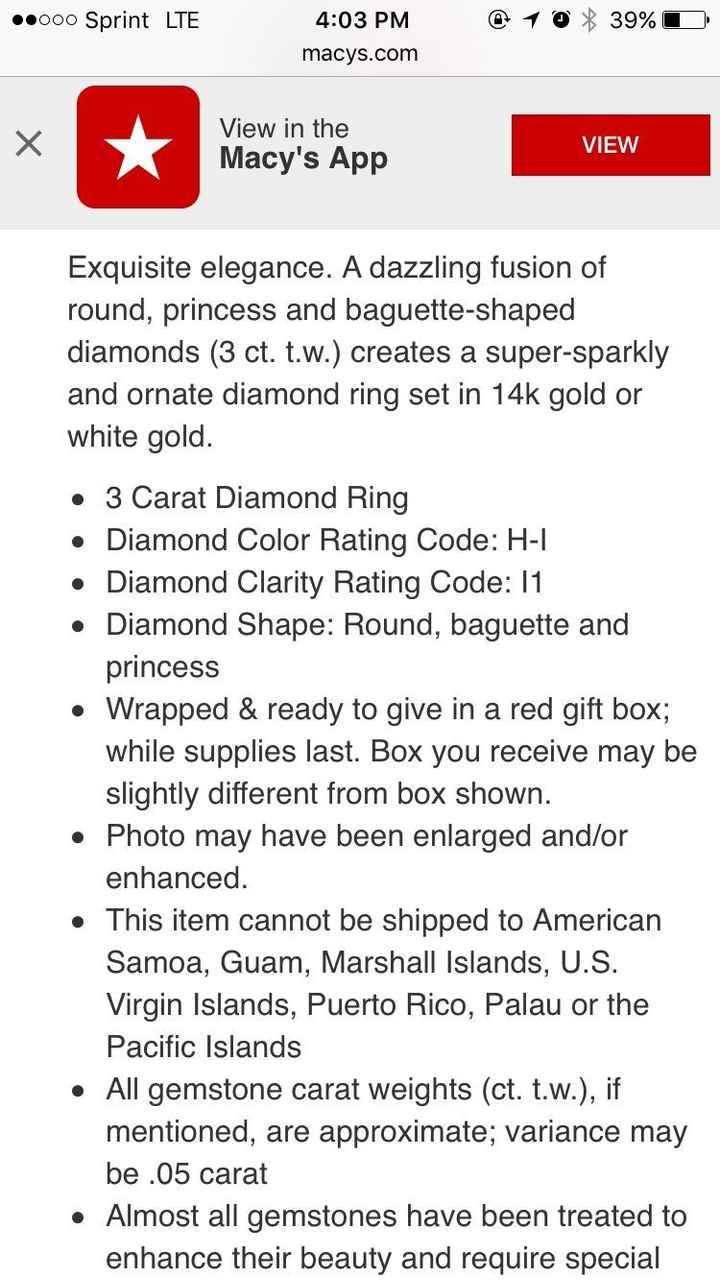The height and width of the screenshot is (1280, 720).
Task: Select the Diamond Clarity Rating Code bullet
Action: pos(325,581)
